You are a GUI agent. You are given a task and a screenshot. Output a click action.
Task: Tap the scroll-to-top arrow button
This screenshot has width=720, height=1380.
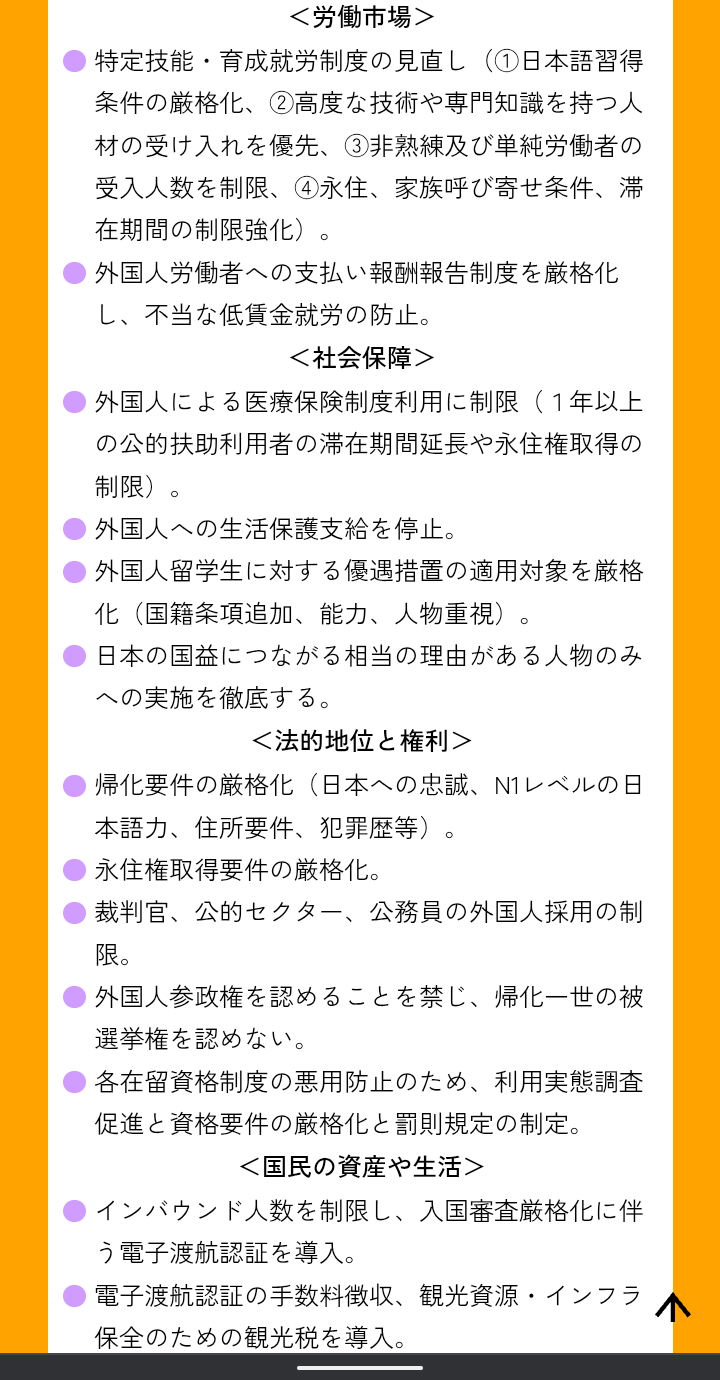[x=673, y=1307]
